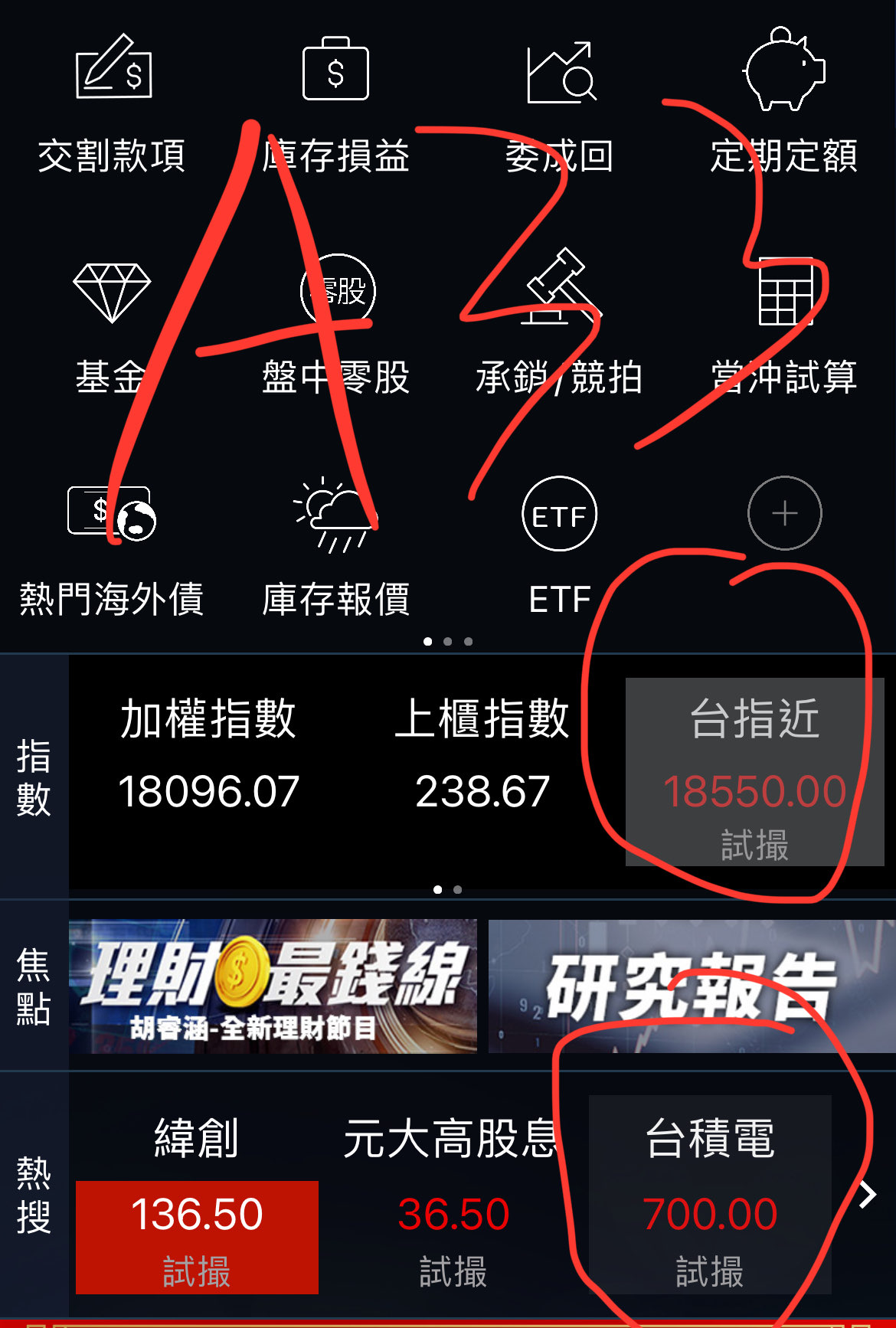Open 委成回 order status

560,105
